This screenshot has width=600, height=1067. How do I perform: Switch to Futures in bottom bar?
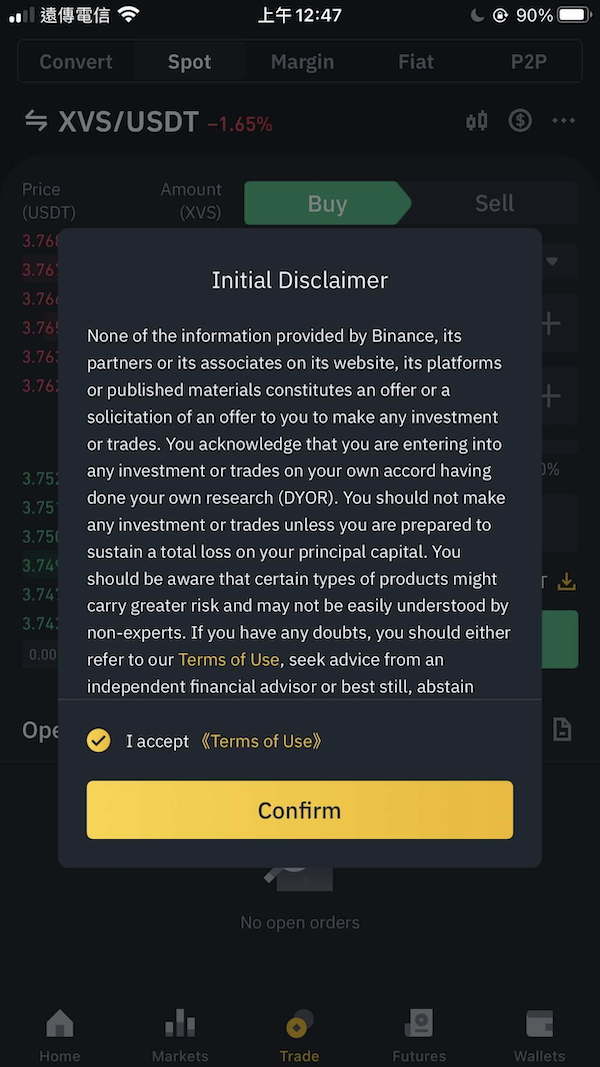(x=419, y=1035)
